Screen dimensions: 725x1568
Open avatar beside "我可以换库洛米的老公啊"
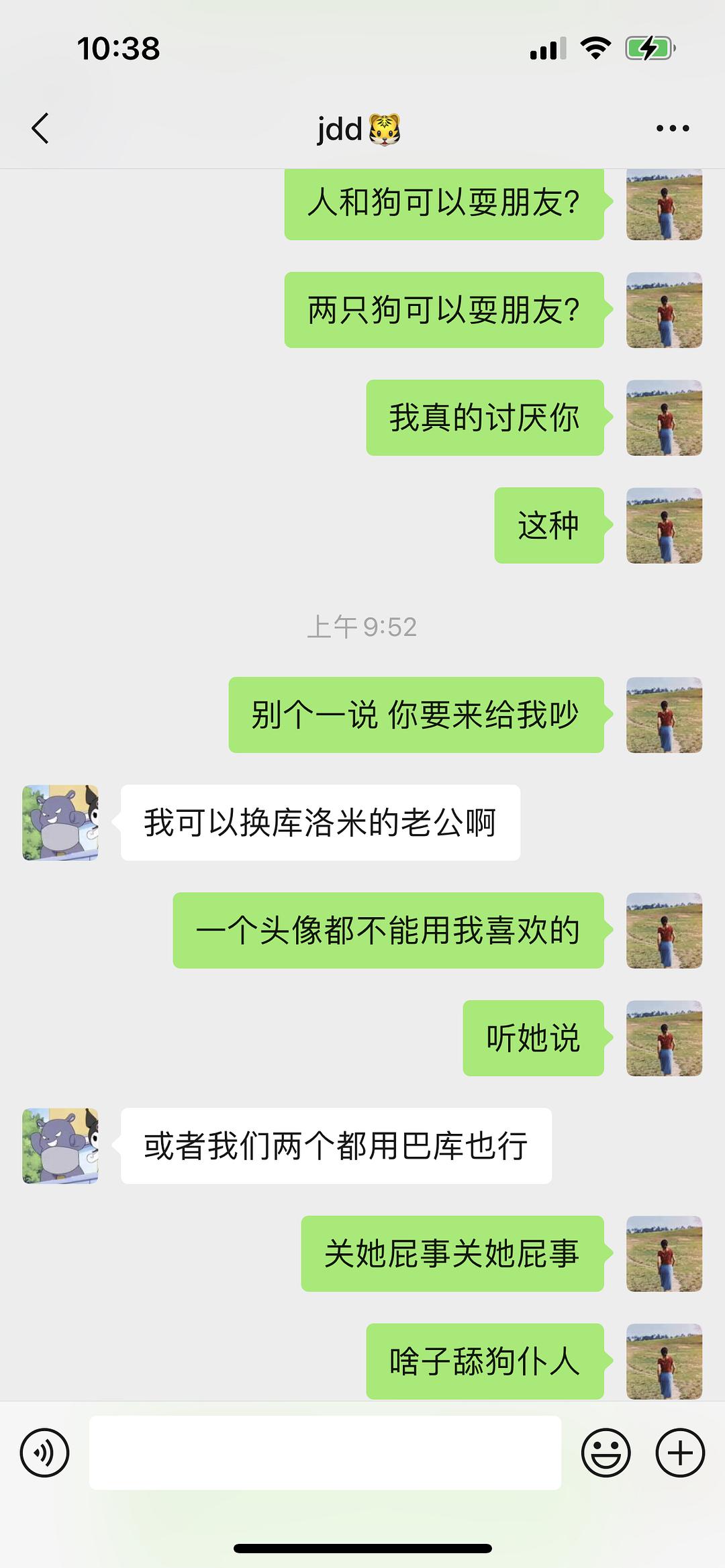[60, 823]
